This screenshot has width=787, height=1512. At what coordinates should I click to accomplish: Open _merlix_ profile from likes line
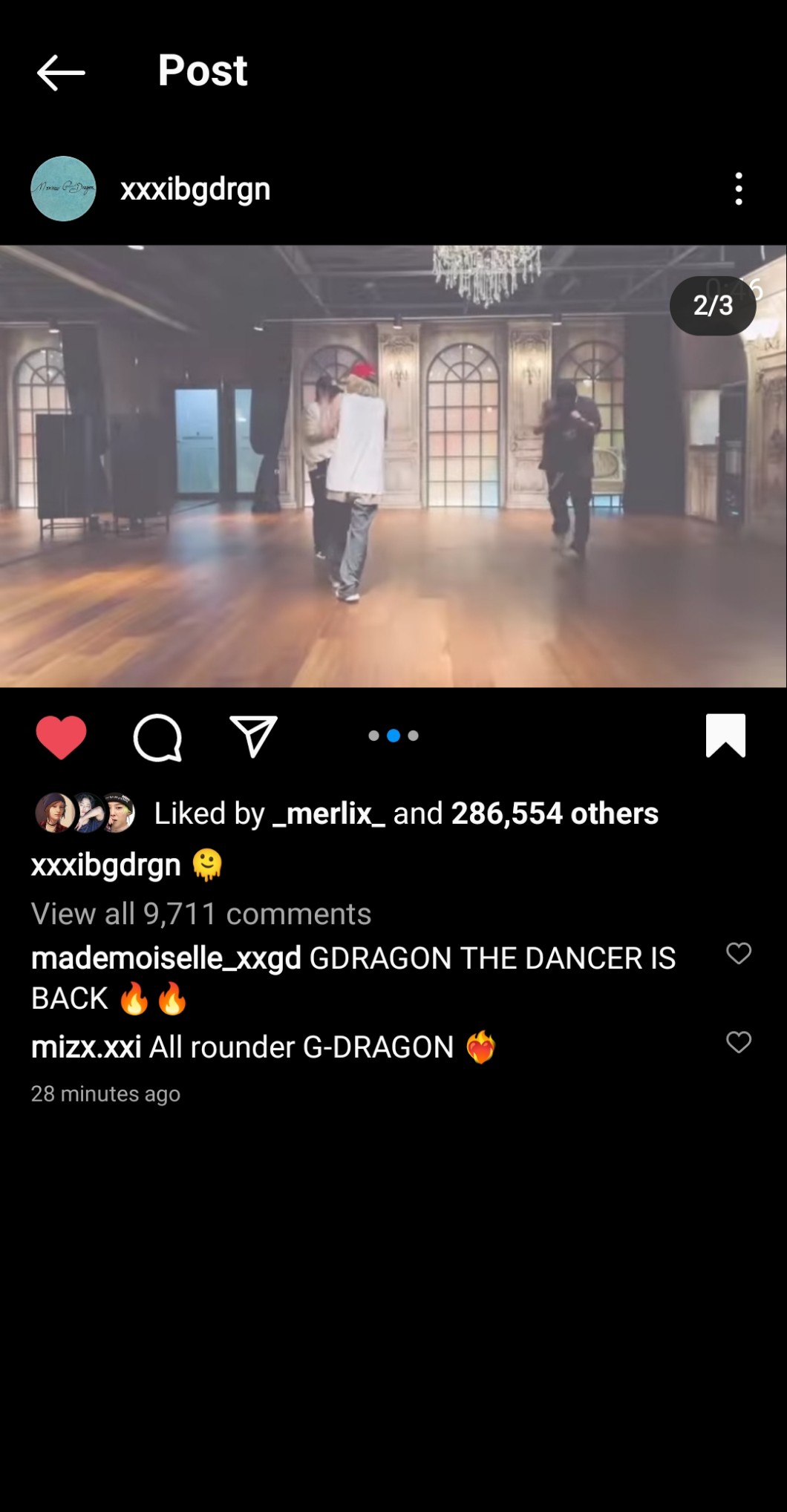click(x=329, y=814)
